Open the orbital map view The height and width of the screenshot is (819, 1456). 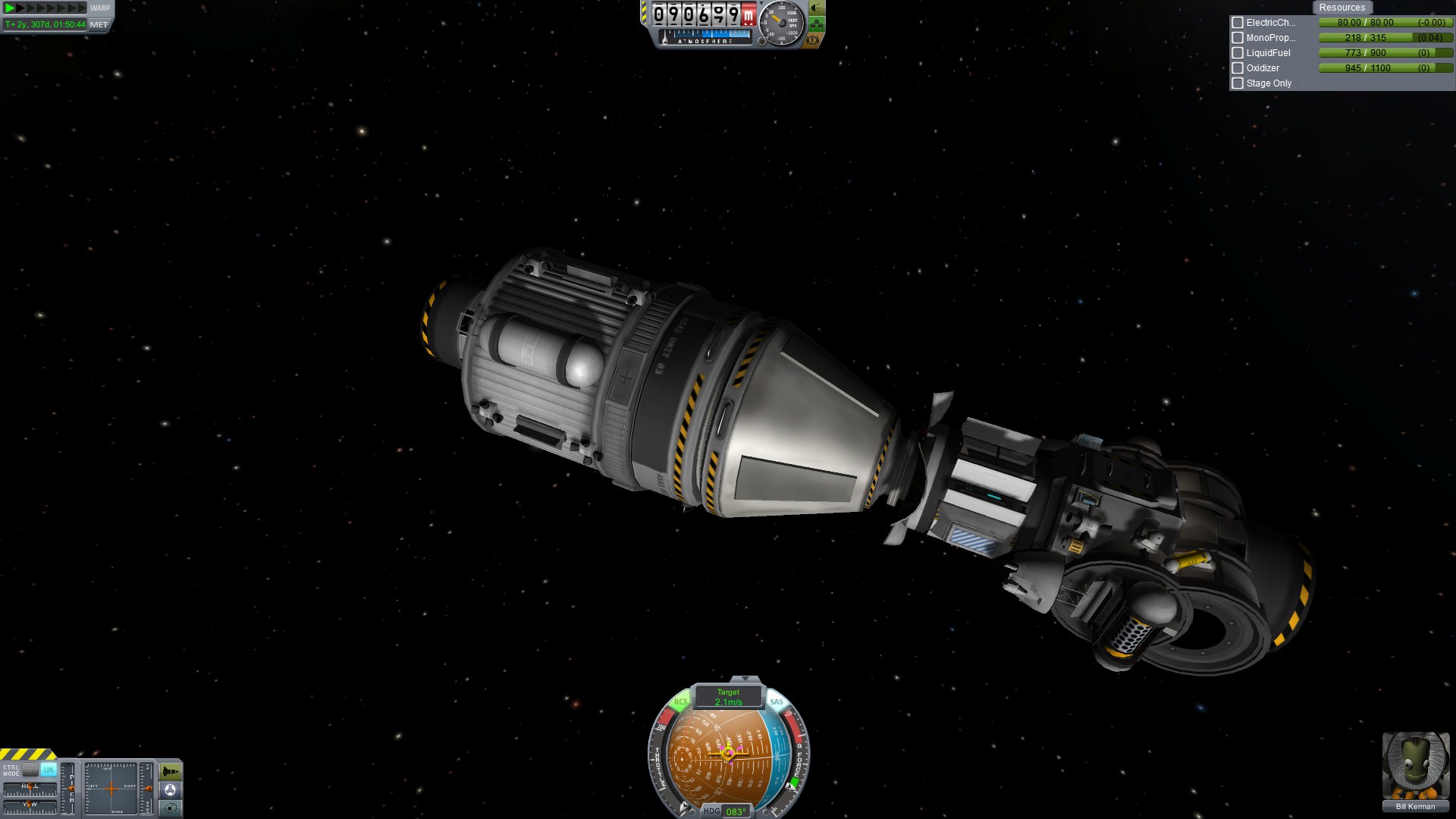click(x=171, y=808)
